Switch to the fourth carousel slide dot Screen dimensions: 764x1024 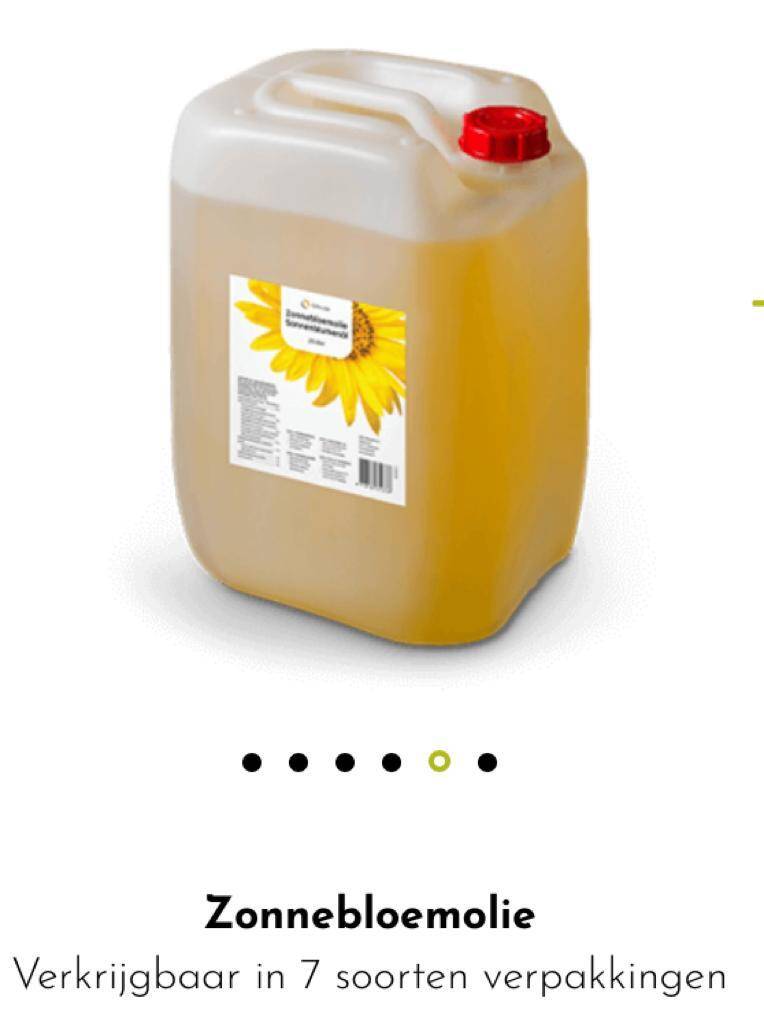(x=392, y=763)
